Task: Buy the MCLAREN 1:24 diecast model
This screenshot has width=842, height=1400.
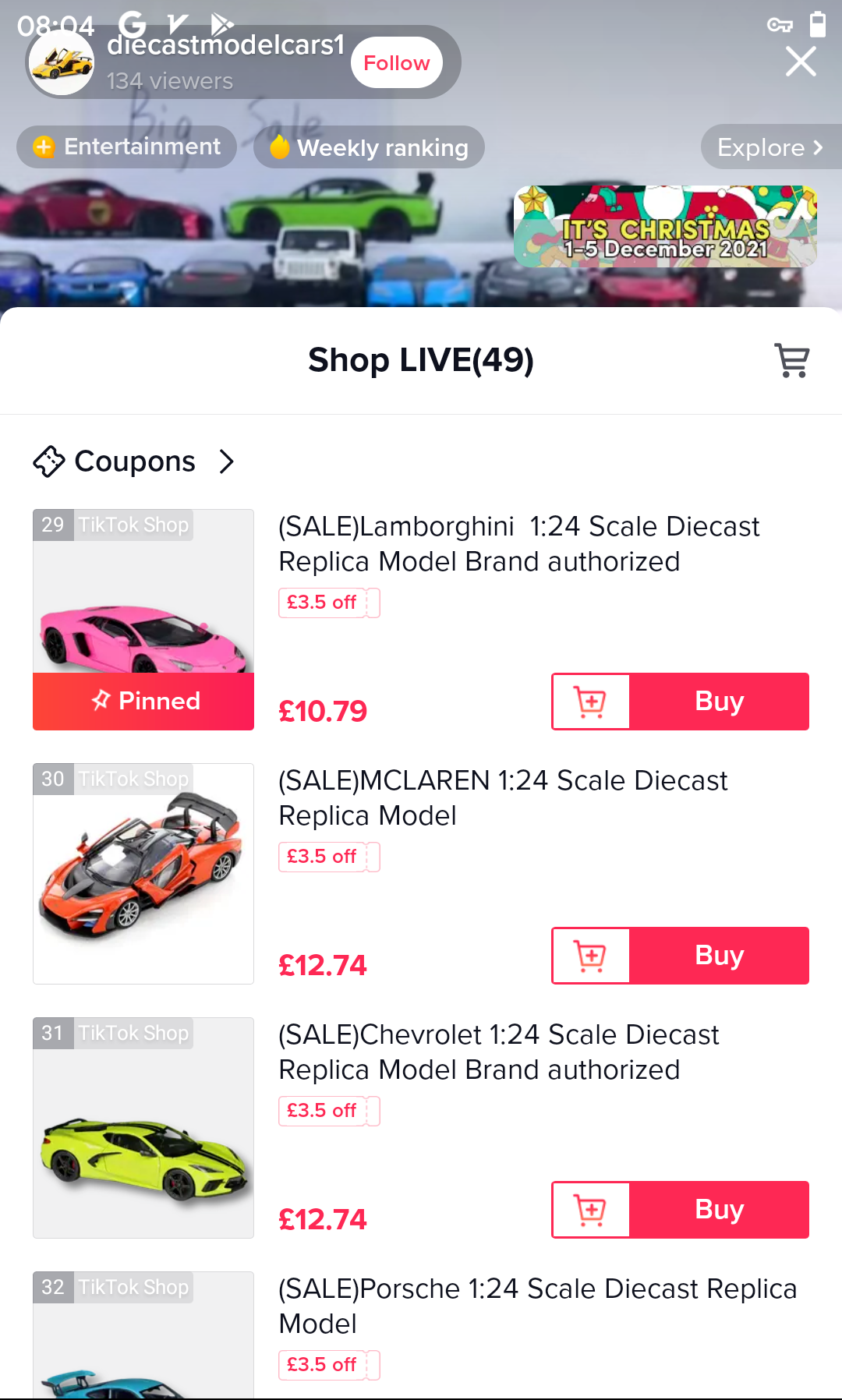Action: (x=718, y=956)
